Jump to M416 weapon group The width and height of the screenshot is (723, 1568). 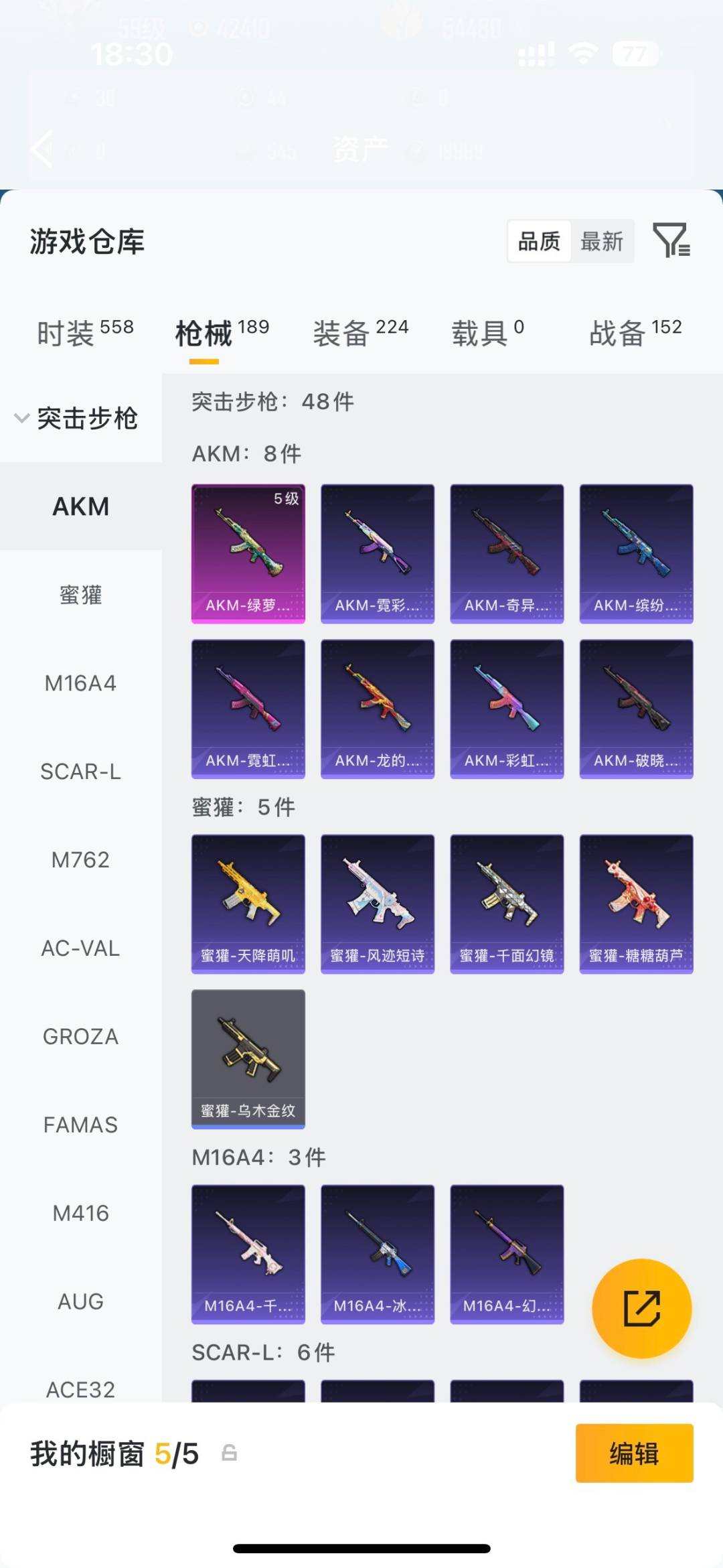pyautogui.click(x=81, y=1213)
